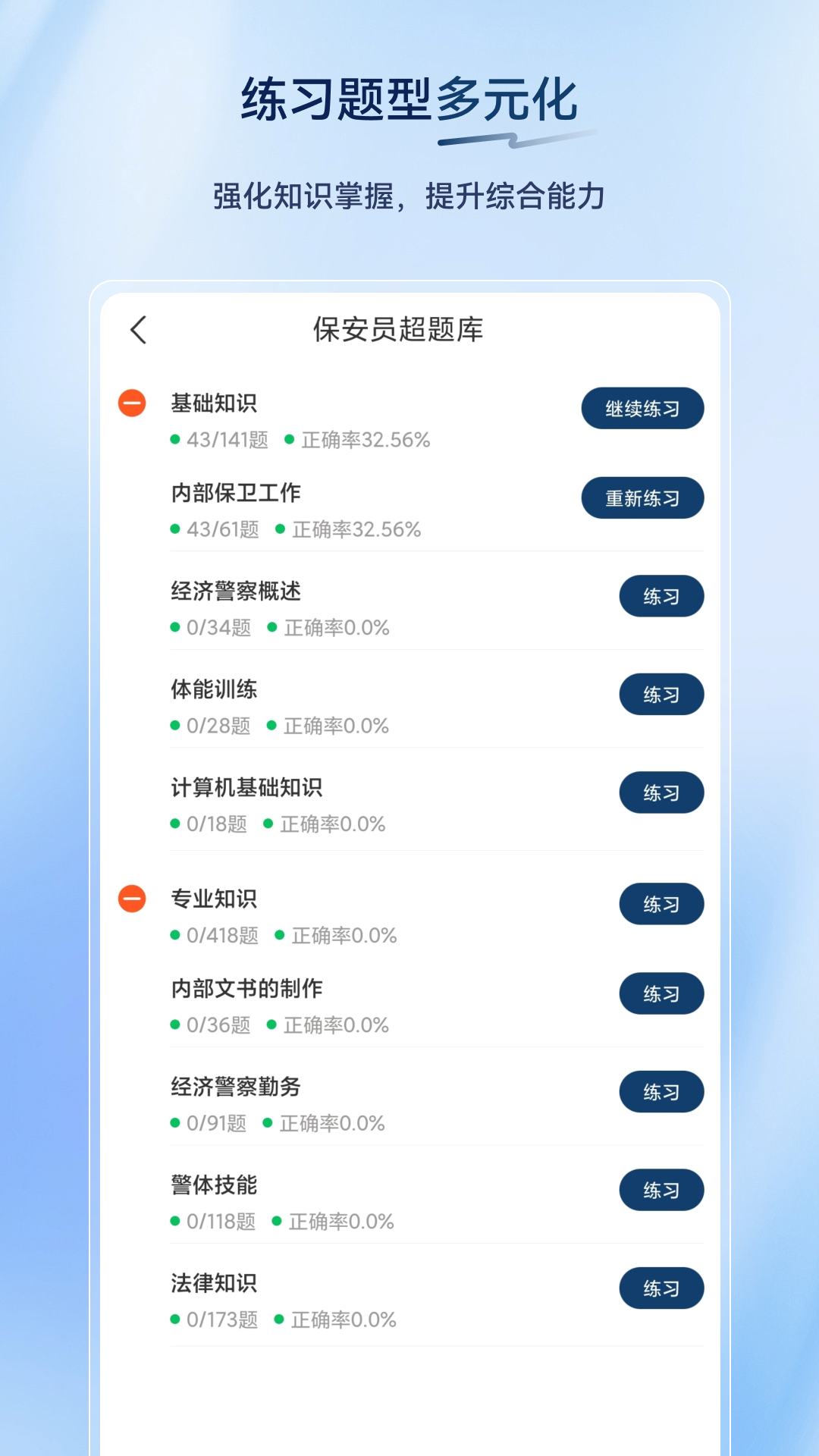Start 练习 for 体能训练

pyautogui.click(x=661, y=694)
